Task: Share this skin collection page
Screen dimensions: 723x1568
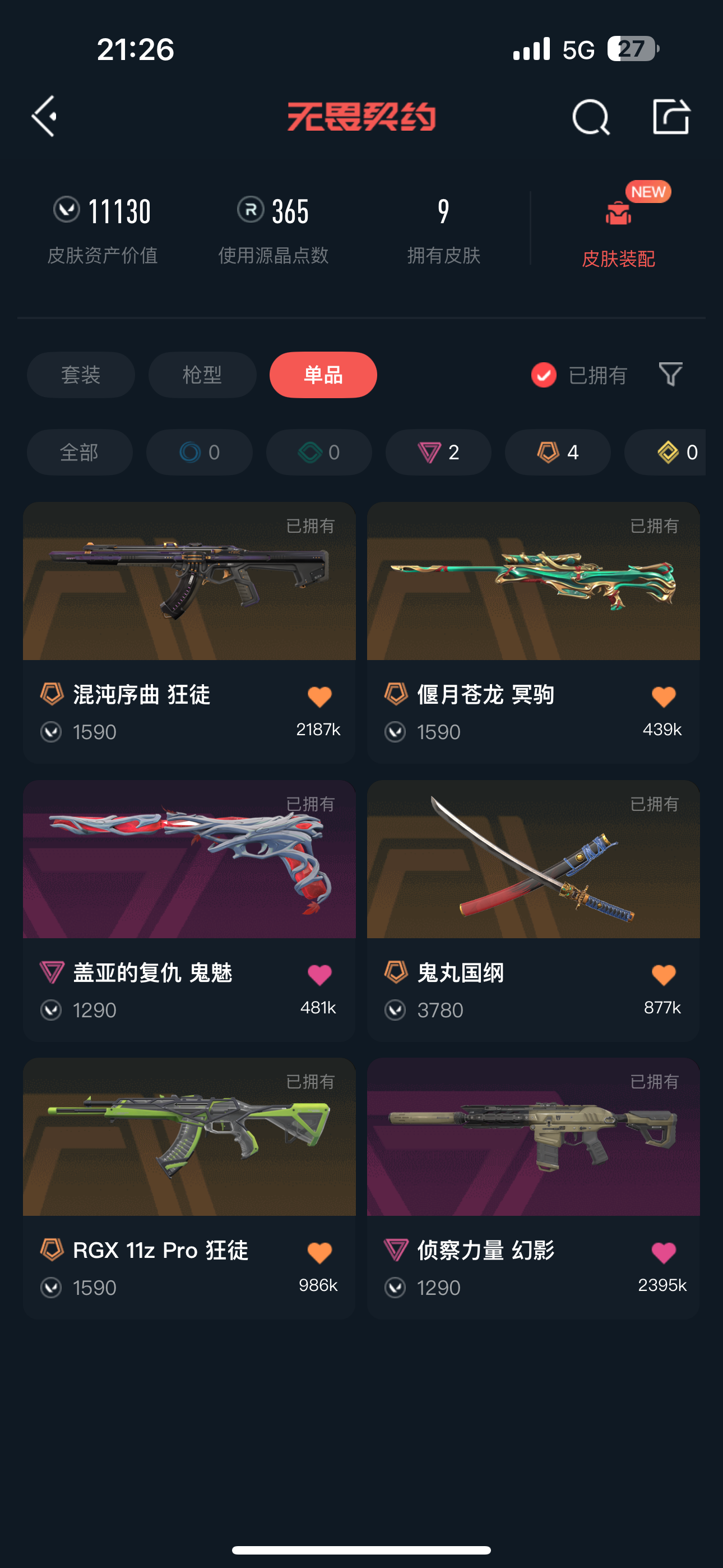Action: pos(671,116)
